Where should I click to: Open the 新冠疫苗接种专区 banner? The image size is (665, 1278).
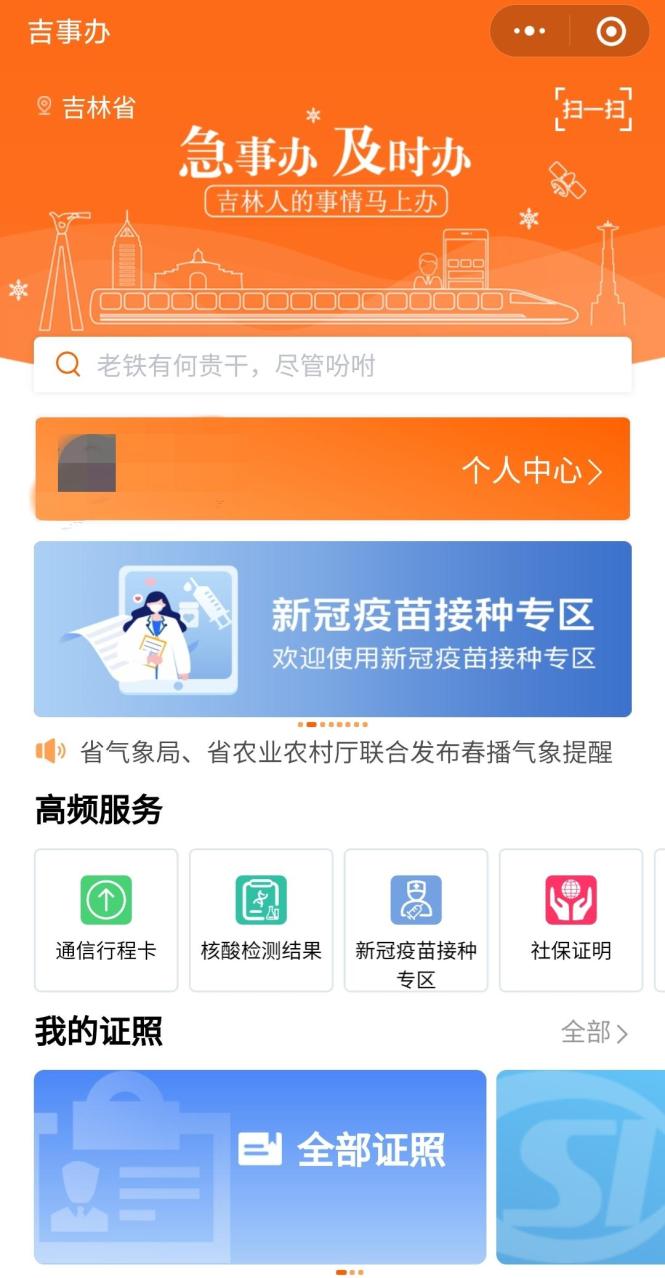click(332, 629)
